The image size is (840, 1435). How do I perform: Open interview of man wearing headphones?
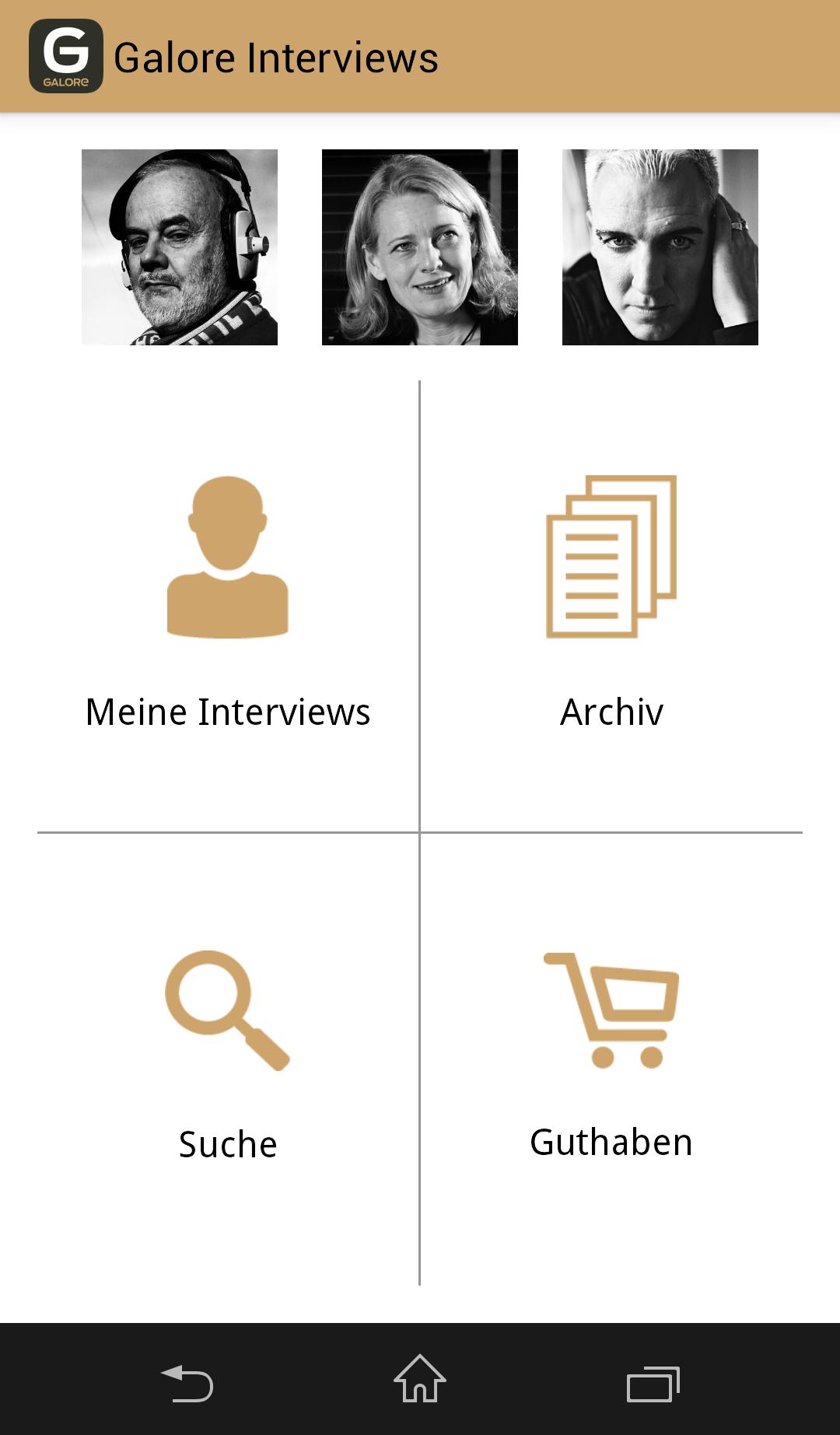pos(180,247)
